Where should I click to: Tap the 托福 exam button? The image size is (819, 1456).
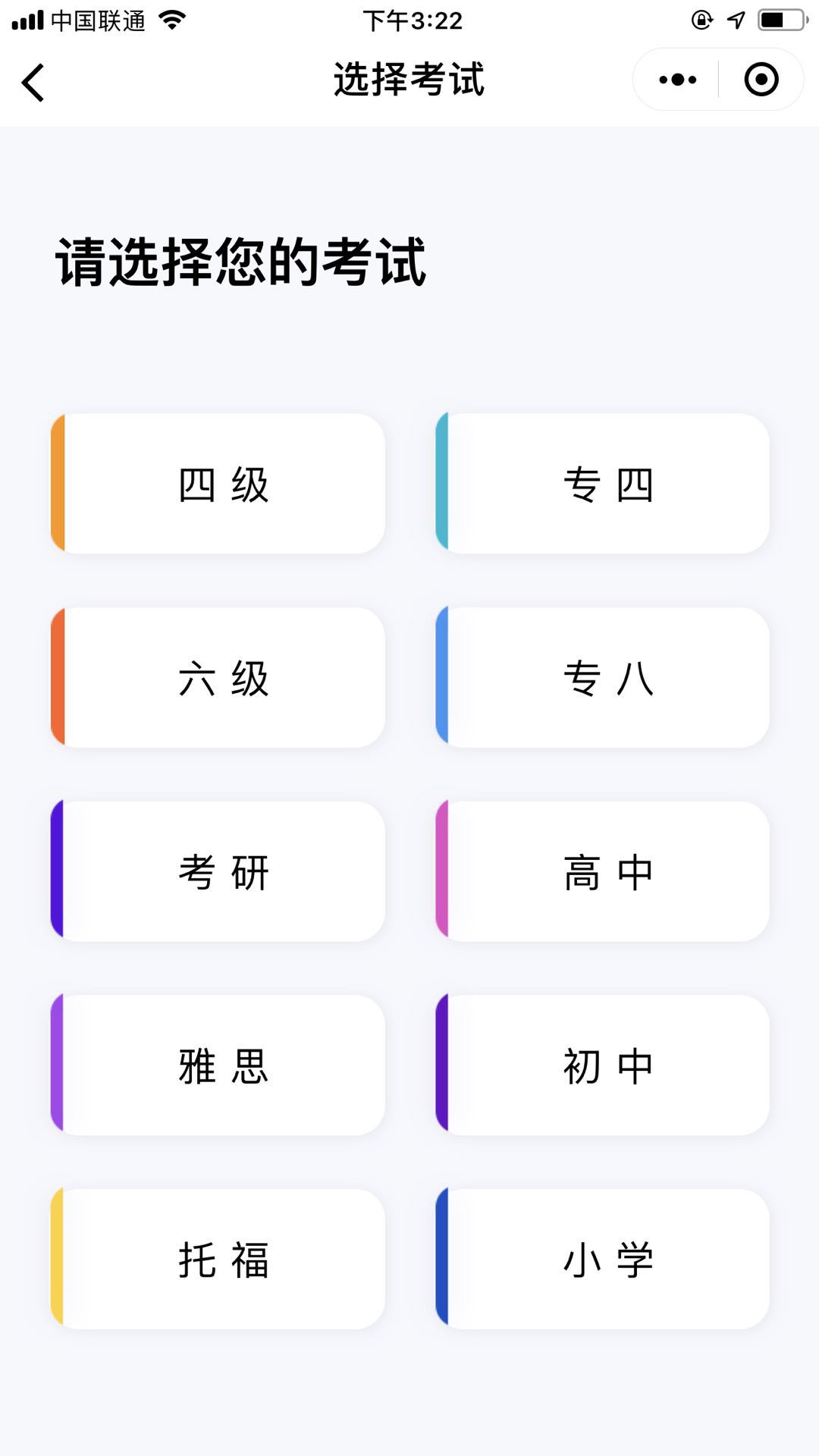click(218, 1259)
